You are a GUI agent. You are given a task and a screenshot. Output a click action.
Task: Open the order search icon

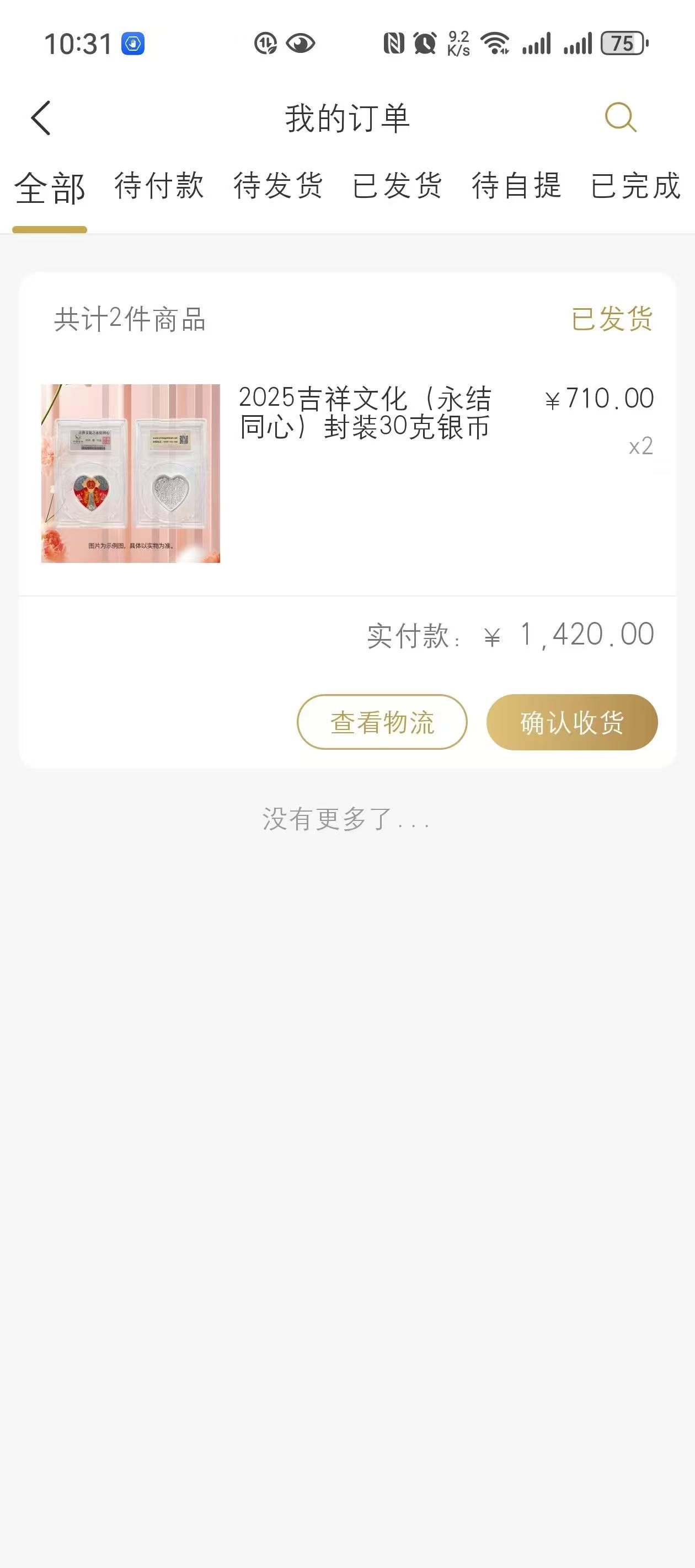point(620,117)
